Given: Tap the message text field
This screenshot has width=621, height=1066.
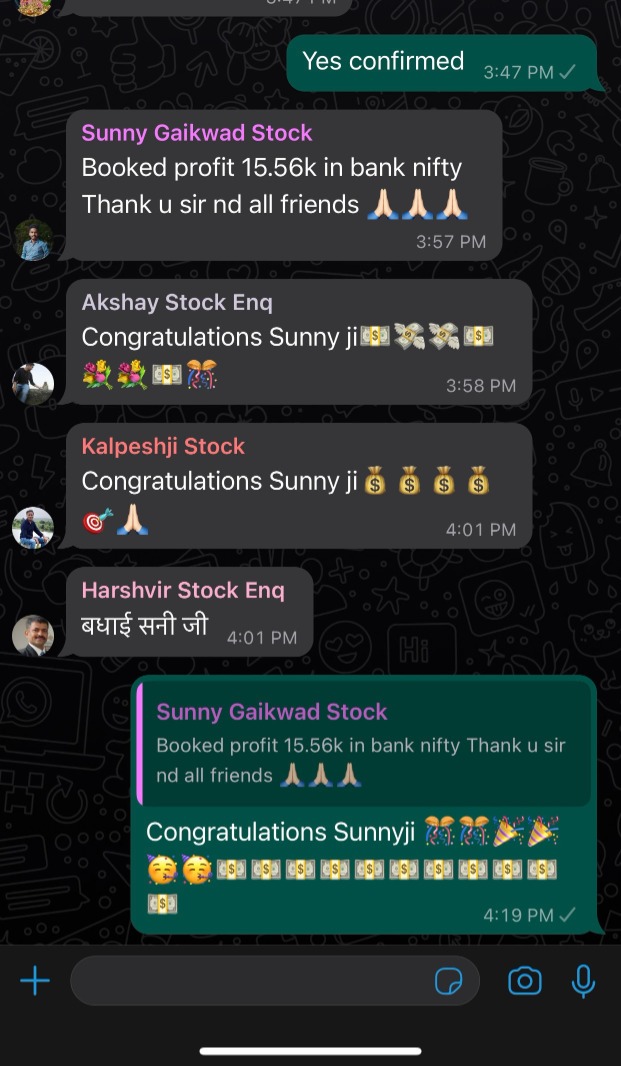Looking at the screenshot, I should pyautogui.click(x=250, y=981).
